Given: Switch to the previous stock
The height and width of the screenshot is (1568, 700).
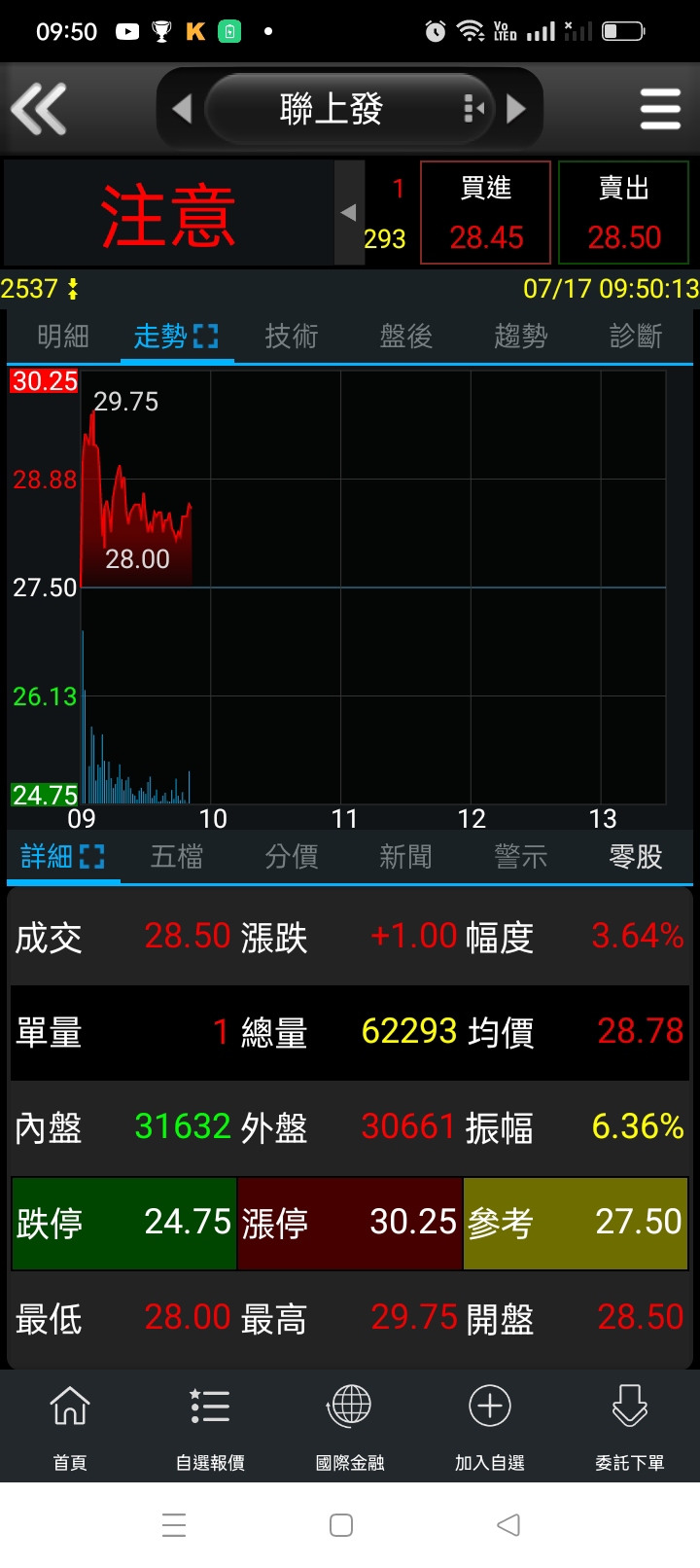Looking at the screenshot, I should (x=182, y=108).
